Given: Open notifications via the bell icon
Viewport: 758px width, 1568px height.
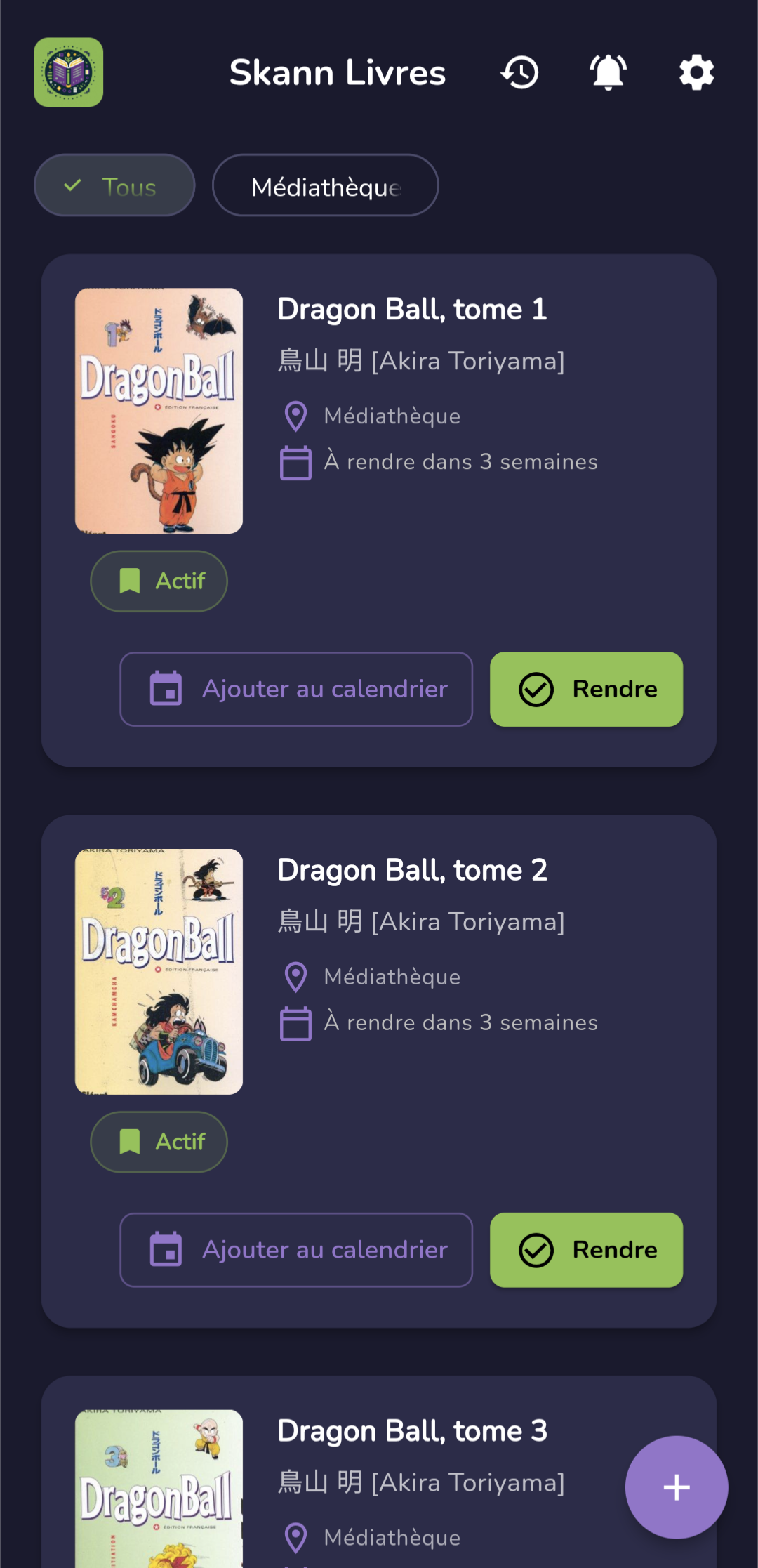Looking at the screenshot, I should [608, 71].
